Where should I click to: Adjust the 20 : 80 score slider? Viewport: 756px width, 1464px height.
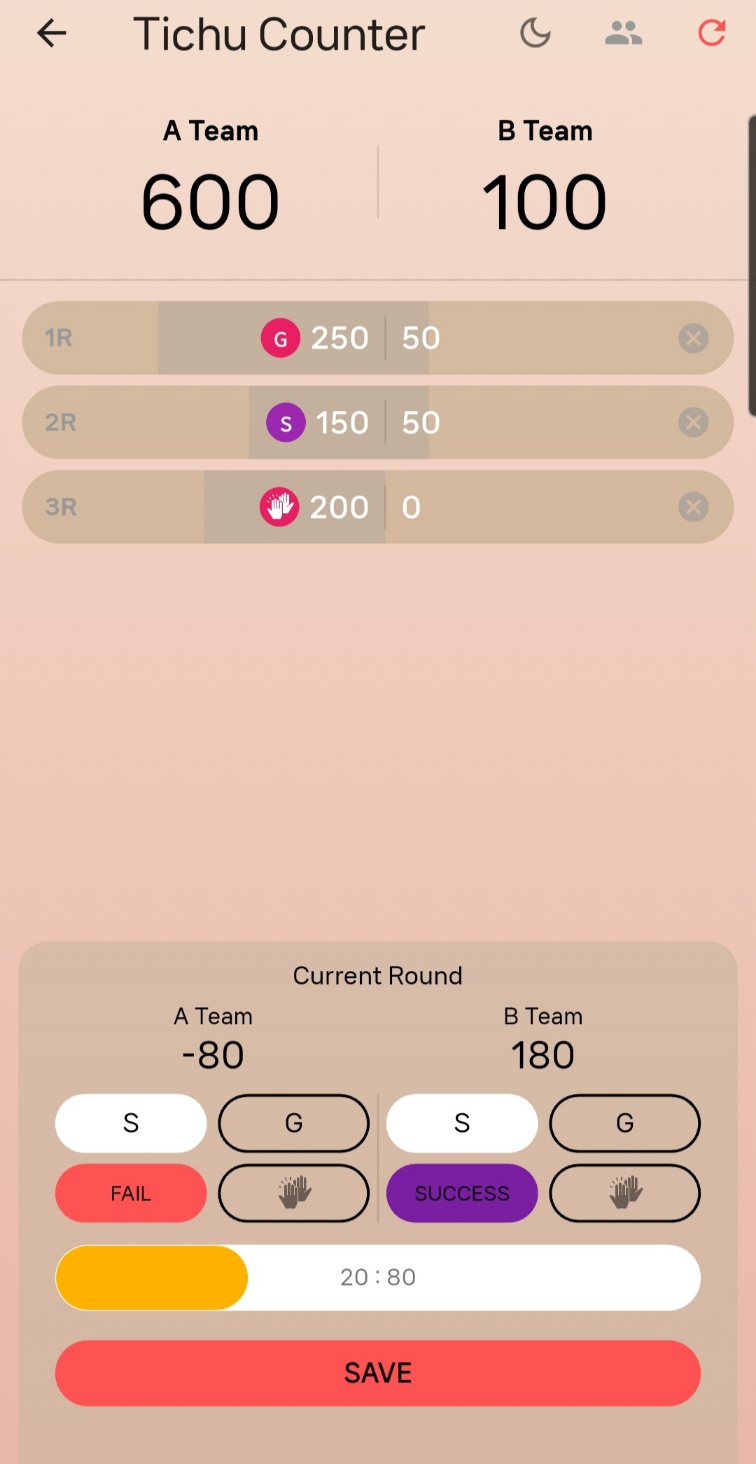[245, 1277]
